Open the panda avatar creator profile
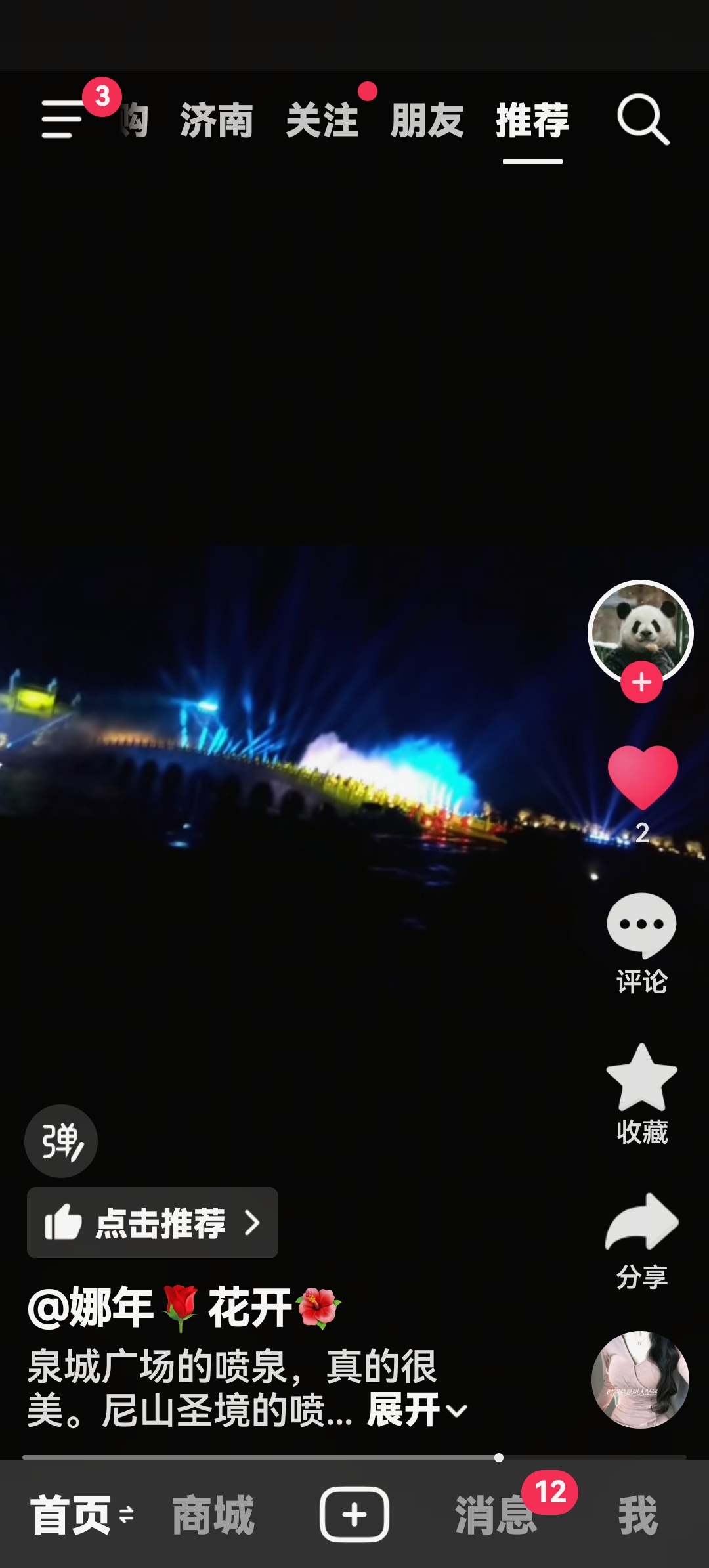709x1568 pixels. coord(640,630)
